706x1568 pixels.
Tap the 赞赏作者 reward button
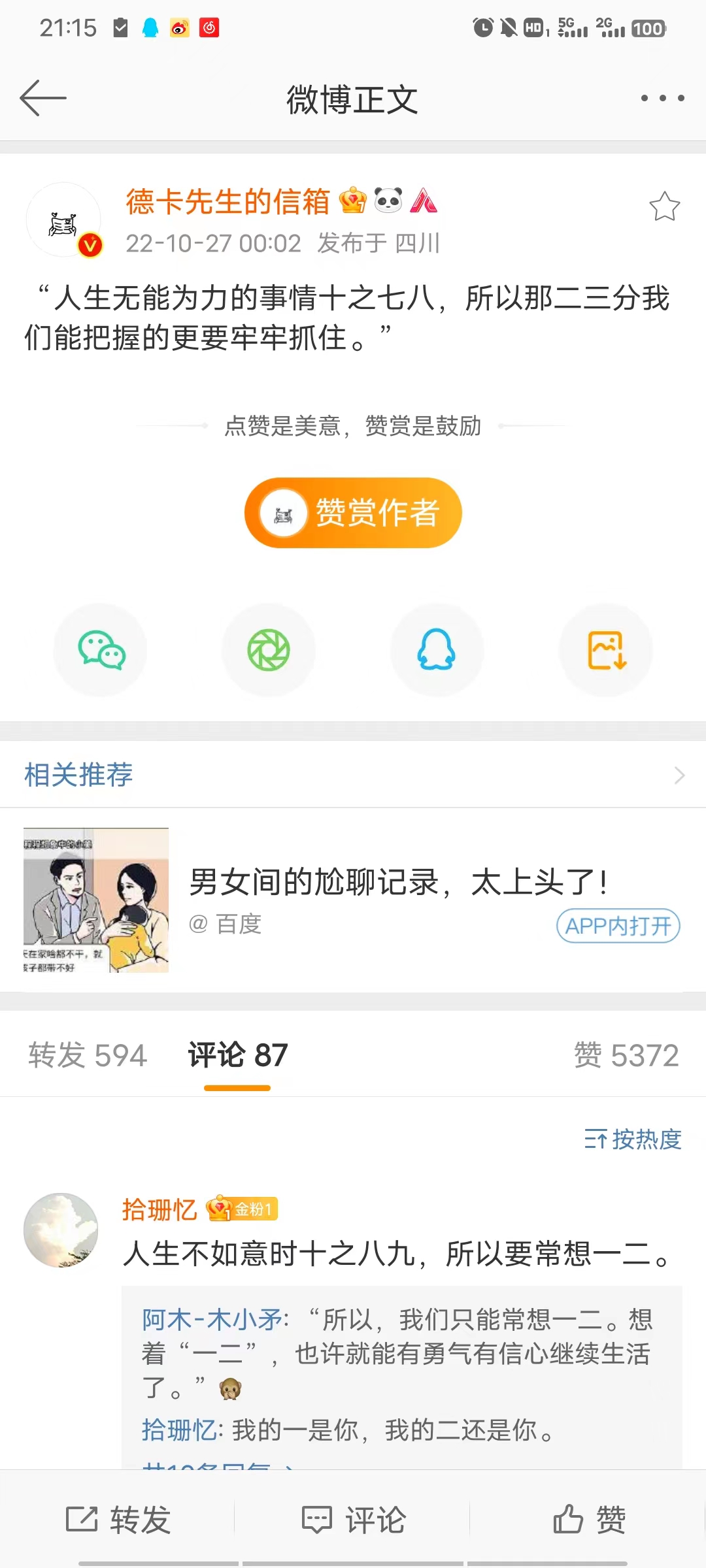pyautogui.click(x=353, y=513)
